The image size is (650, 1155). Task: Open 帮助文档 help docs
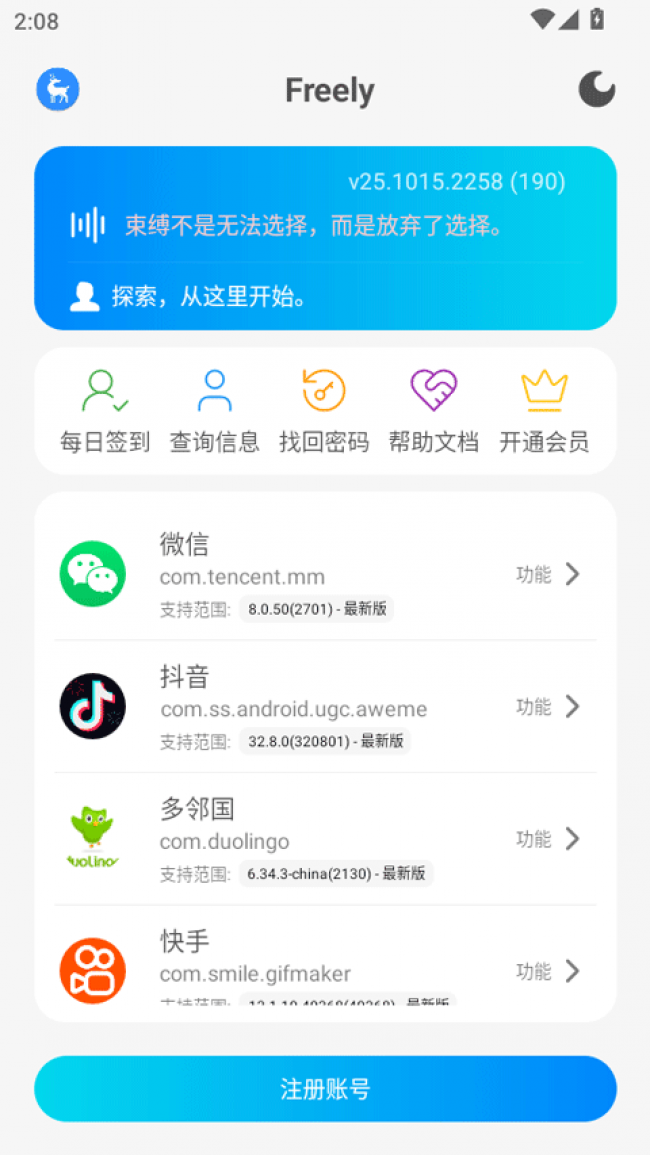coord(434,411)
